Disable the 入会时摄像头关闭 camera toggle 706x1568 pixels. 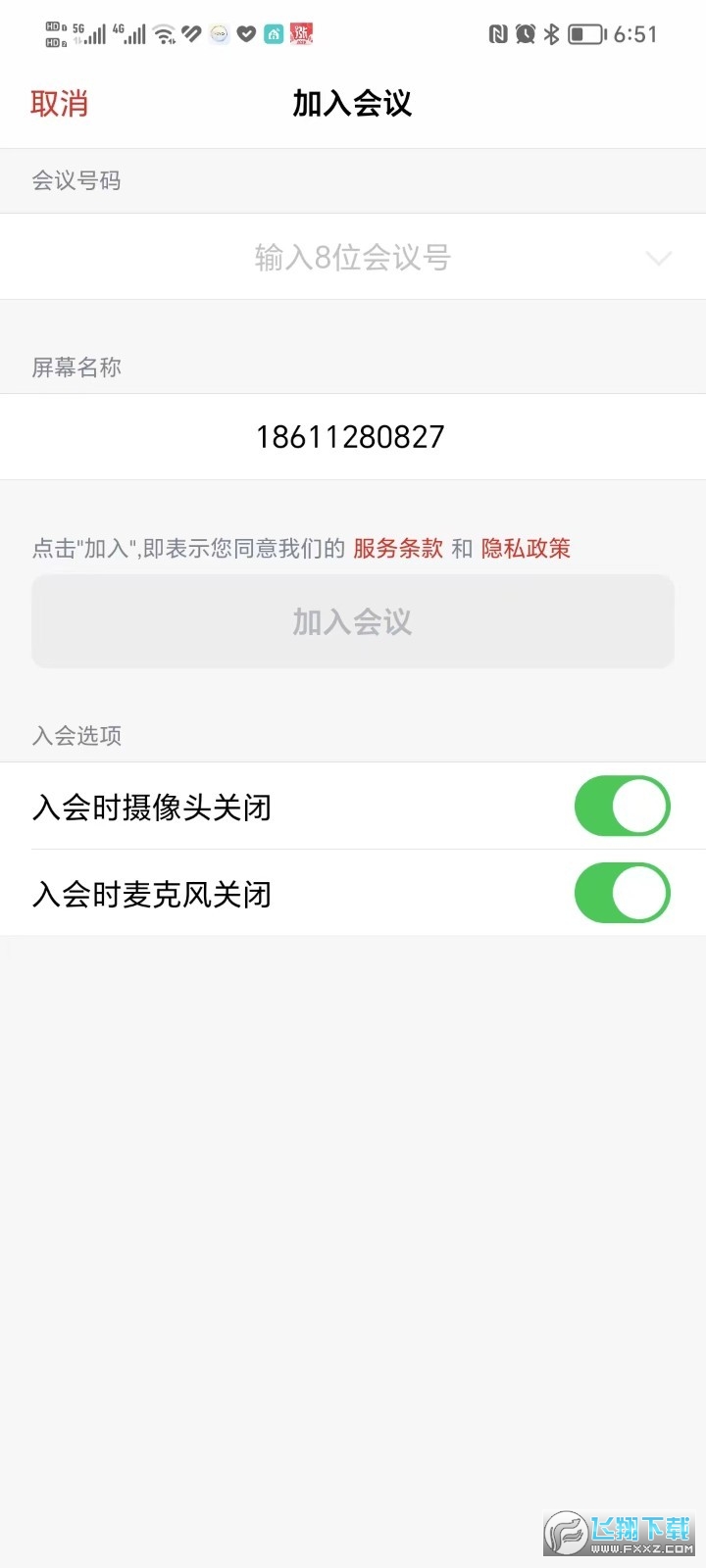[x=623, y=806]
